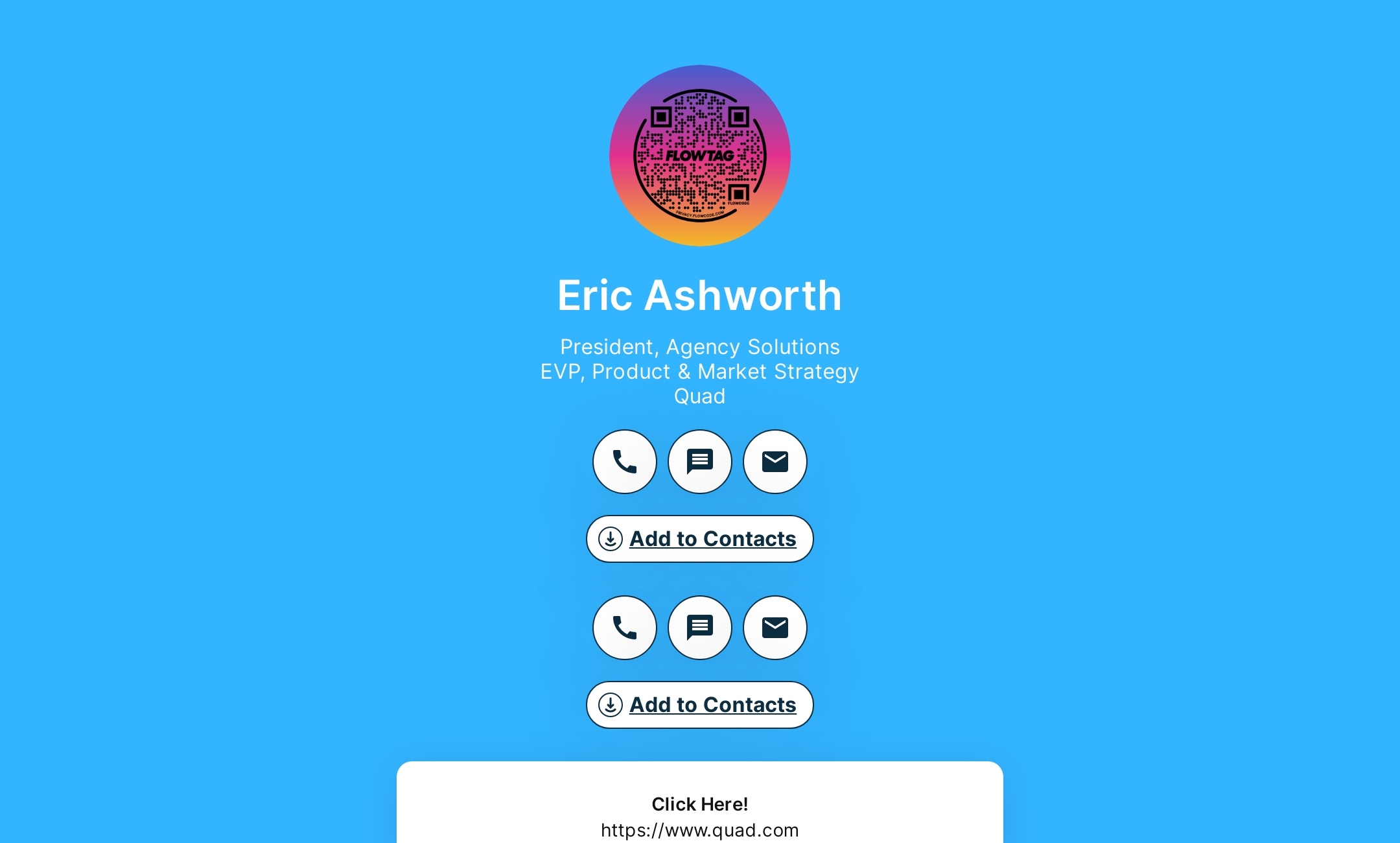Viewport: 1400px width, 843px height.
Task: Select the first Add to Contacts button
Action: [x=699, y=539]
